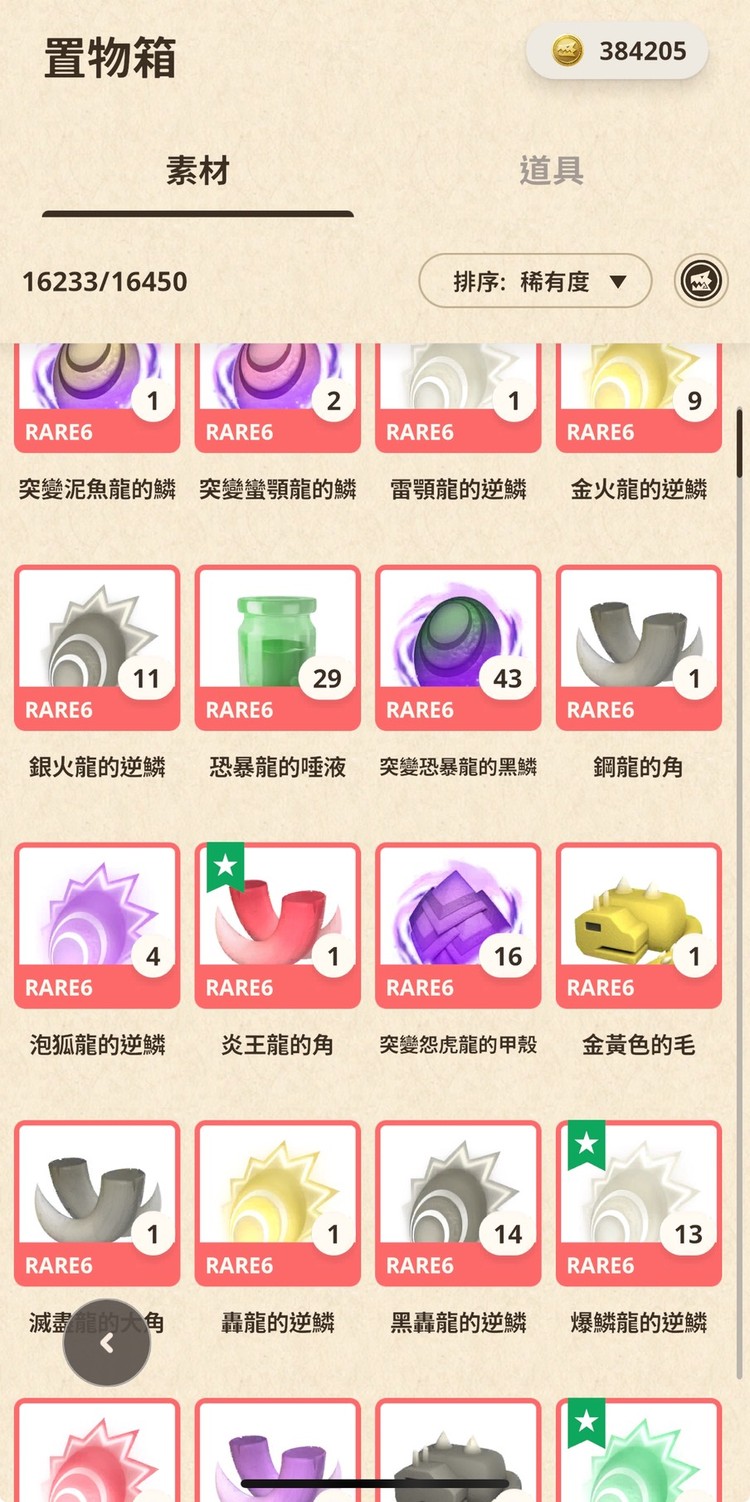Collapse the panel with the chevron button
Screen dimensions: 750x1502
tap(108, 1343)
